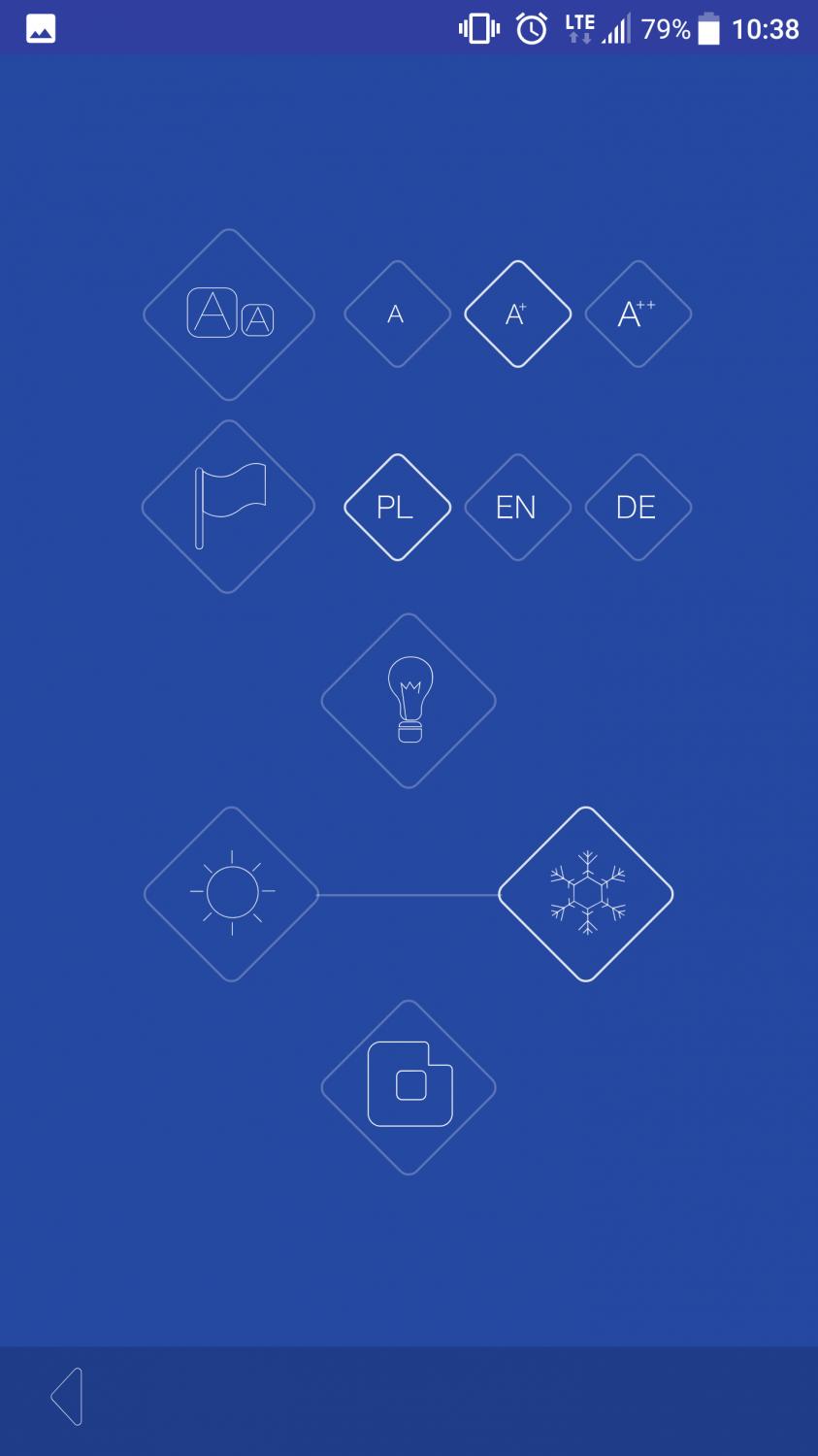
Task: Tap the light bulb icon
Action: pos(409,701)
